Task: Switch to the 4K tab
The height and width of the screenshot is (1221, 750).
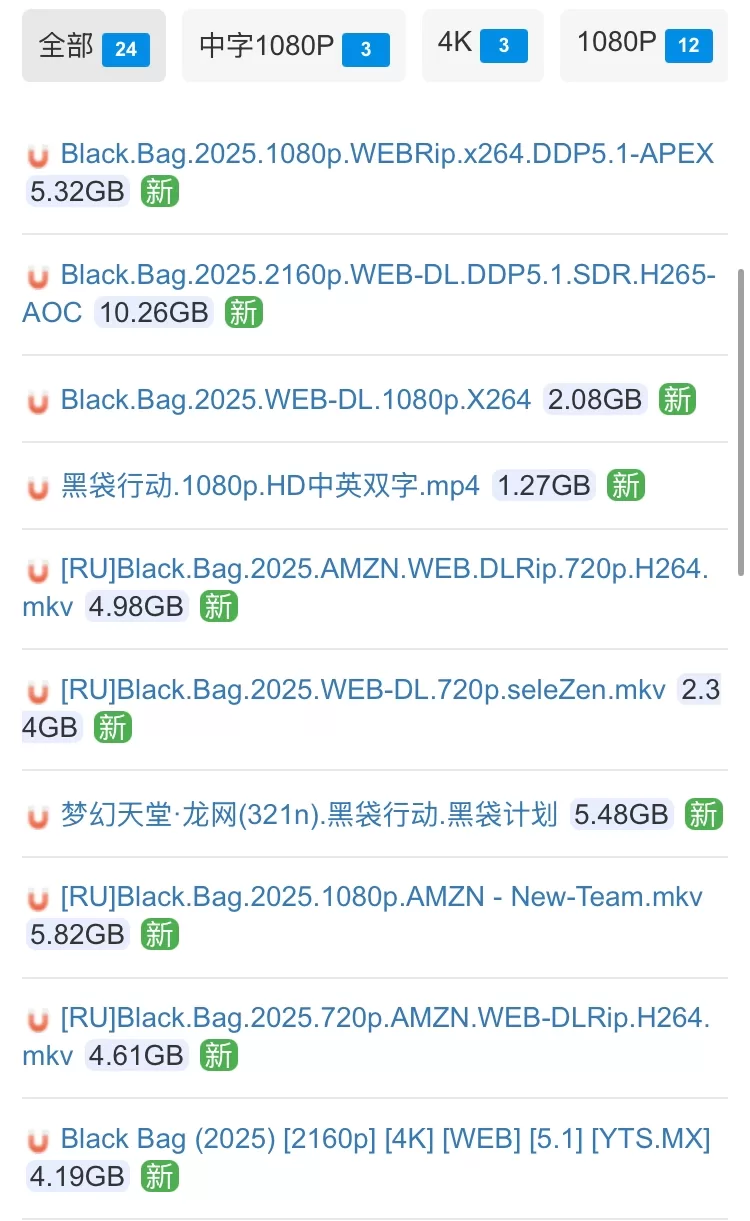Action: coord(483,46)
